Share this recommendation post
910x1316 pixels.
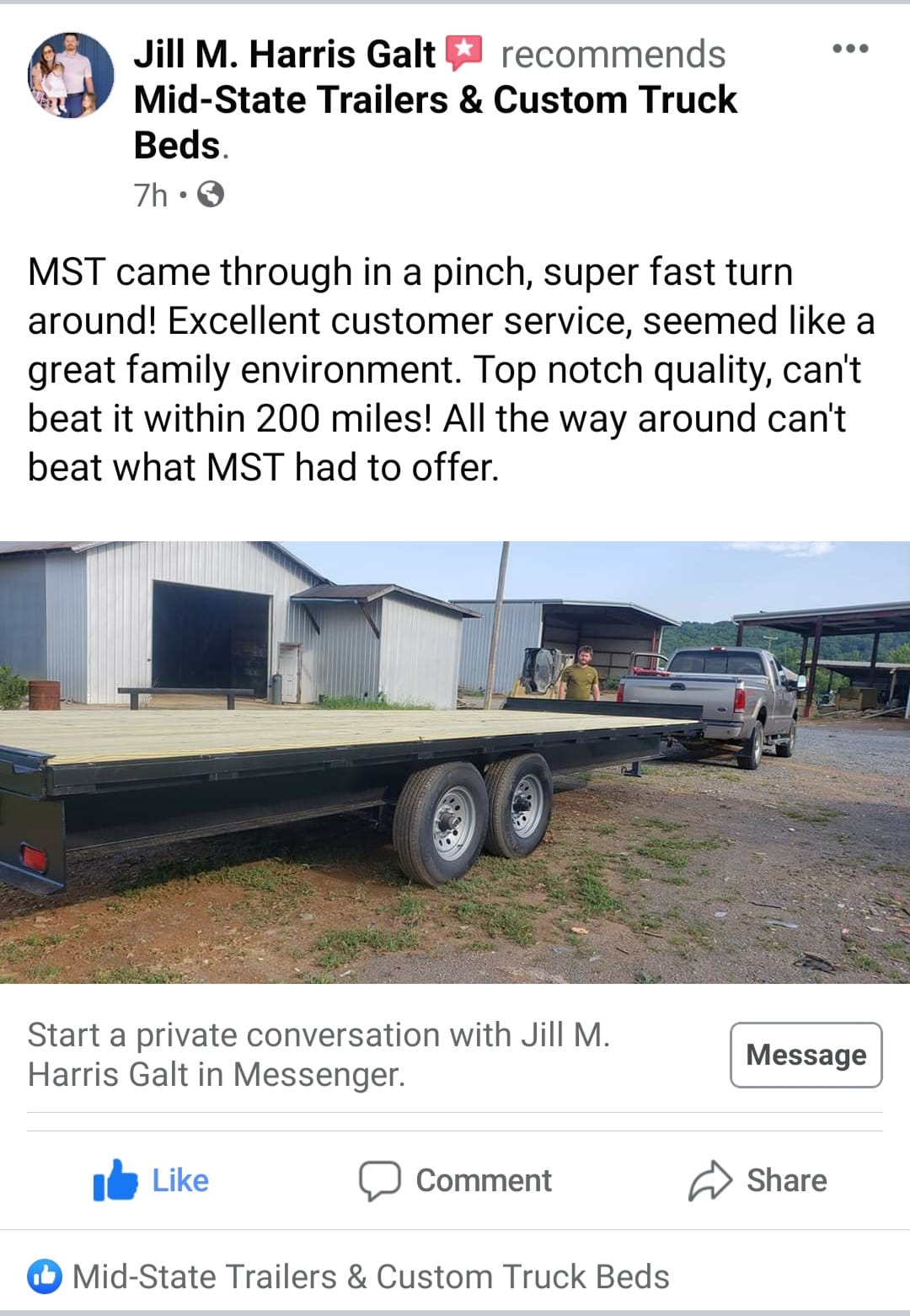tap(757, 1180)
